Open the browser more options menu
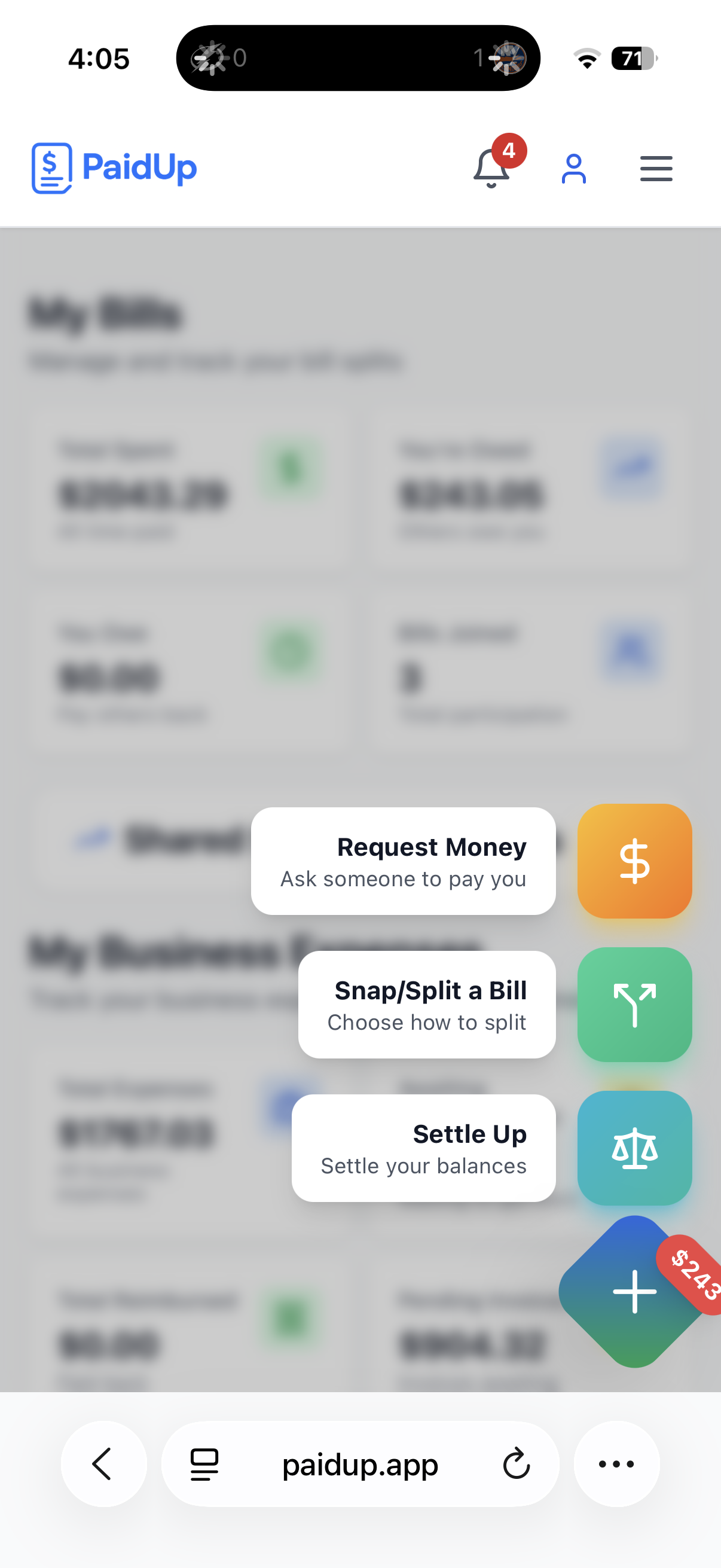This screenshot has width=721, height=1568. pyautogui.click(x=616, y=1463)
